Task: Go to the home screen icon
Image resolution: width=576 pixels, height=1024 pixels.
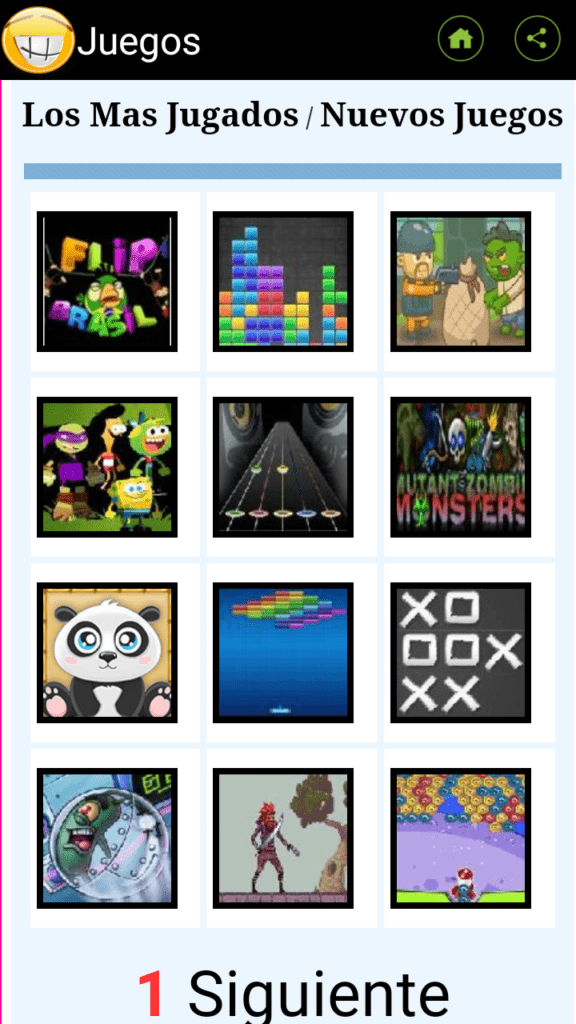Action: coord(460,39)
